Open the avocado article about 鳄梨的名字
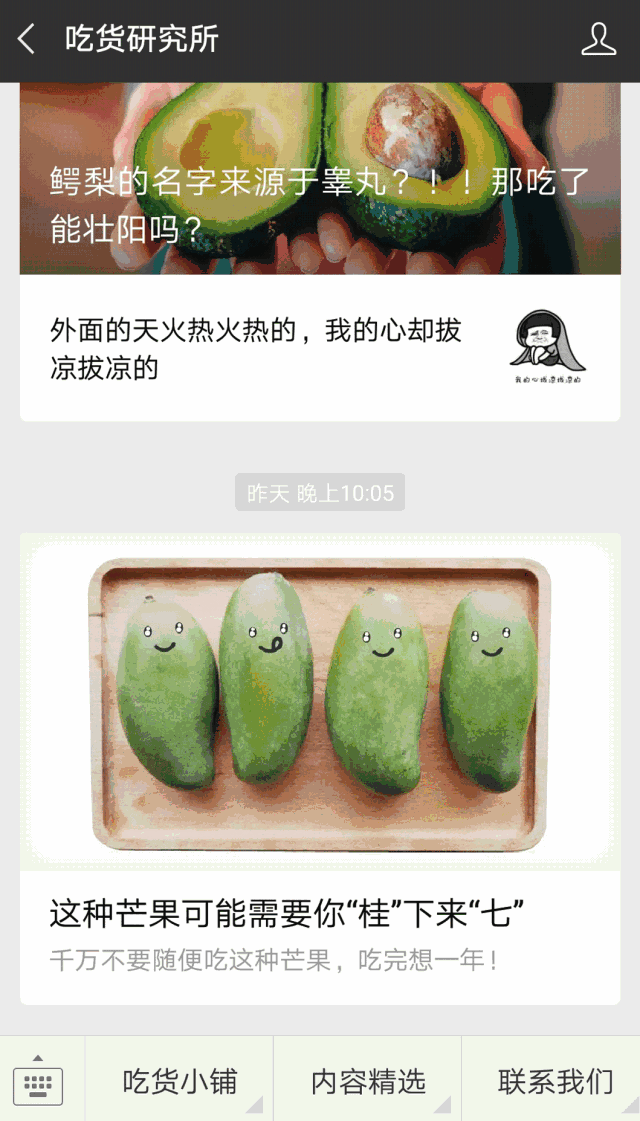The image size is (640, 1121). (320, 179)
